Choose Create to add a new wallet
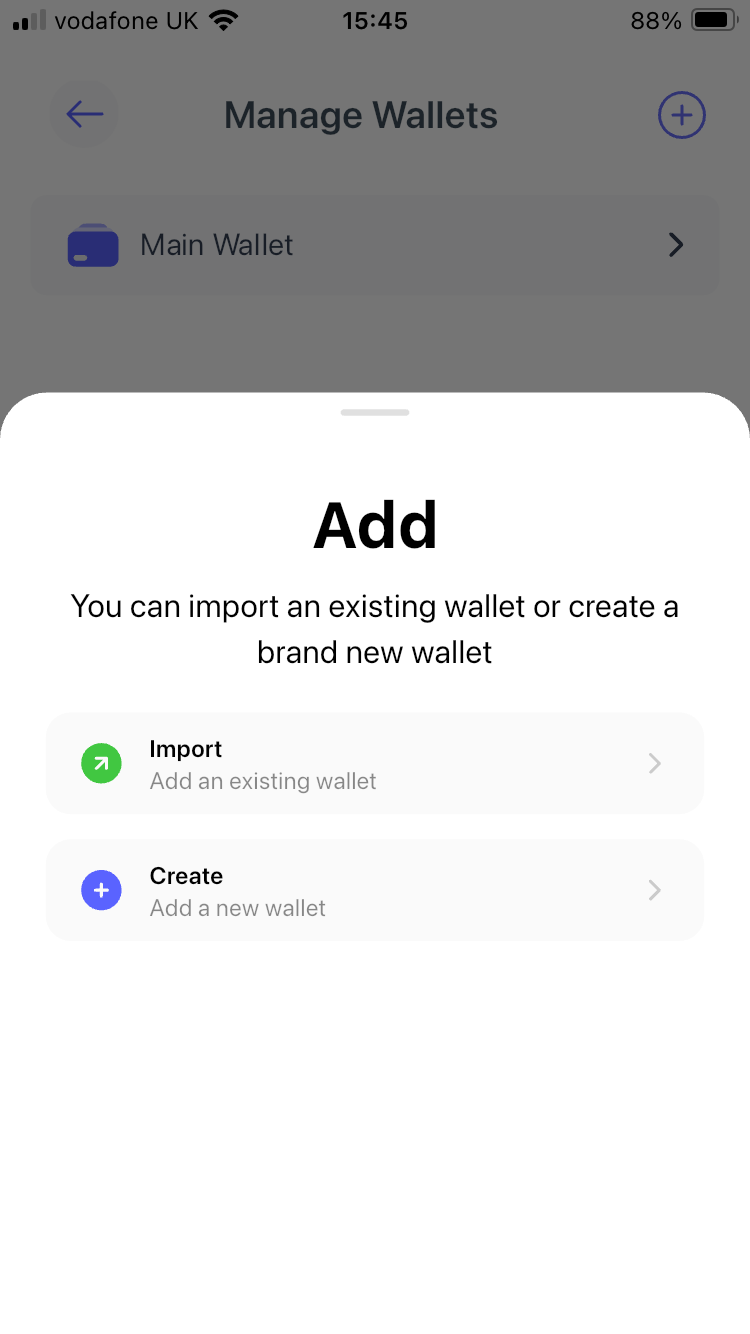The image size is (750, 1334). 375,890
